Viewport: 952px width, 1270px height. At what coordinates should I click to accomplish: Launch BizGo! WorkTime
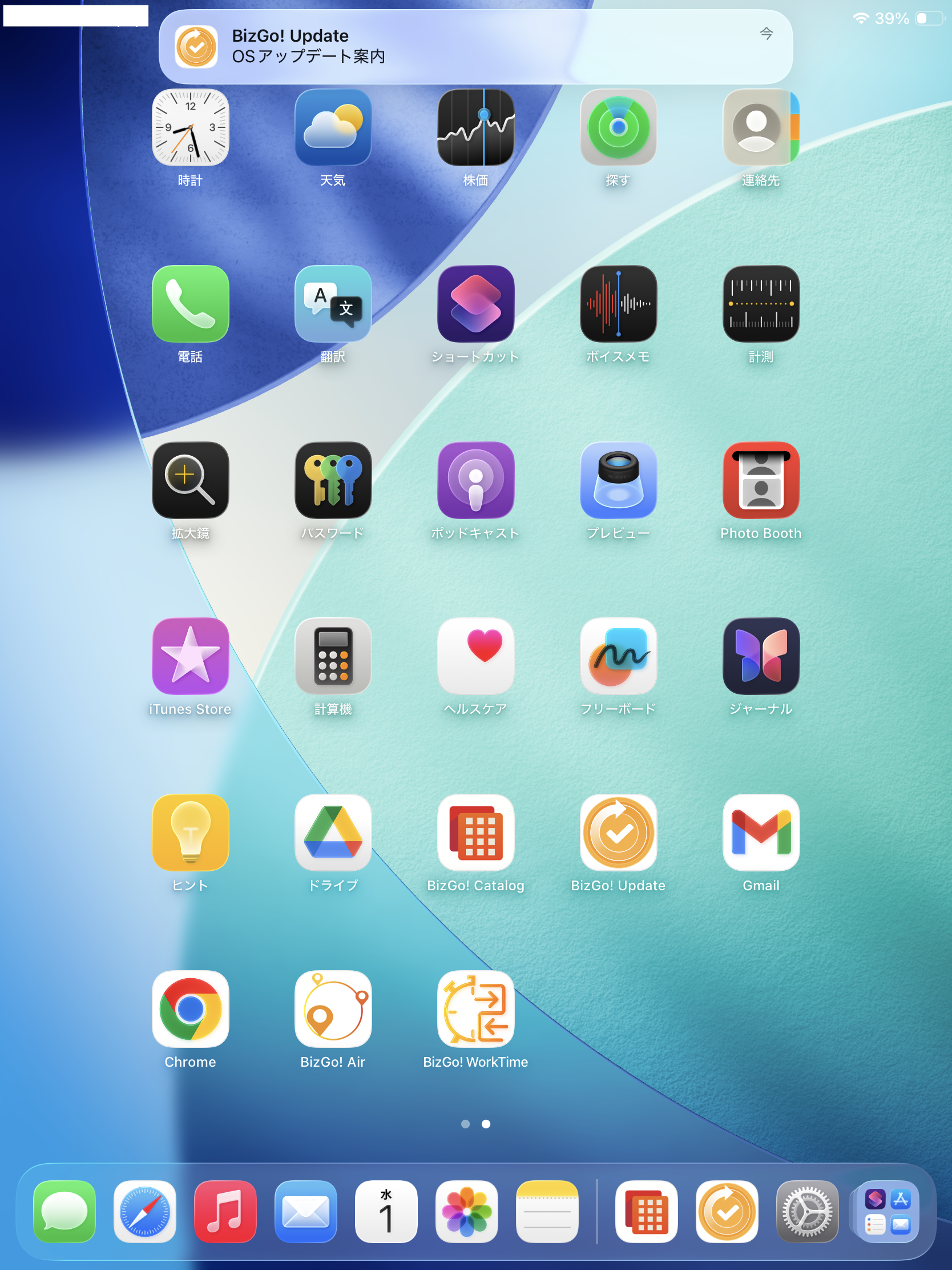475,1009
